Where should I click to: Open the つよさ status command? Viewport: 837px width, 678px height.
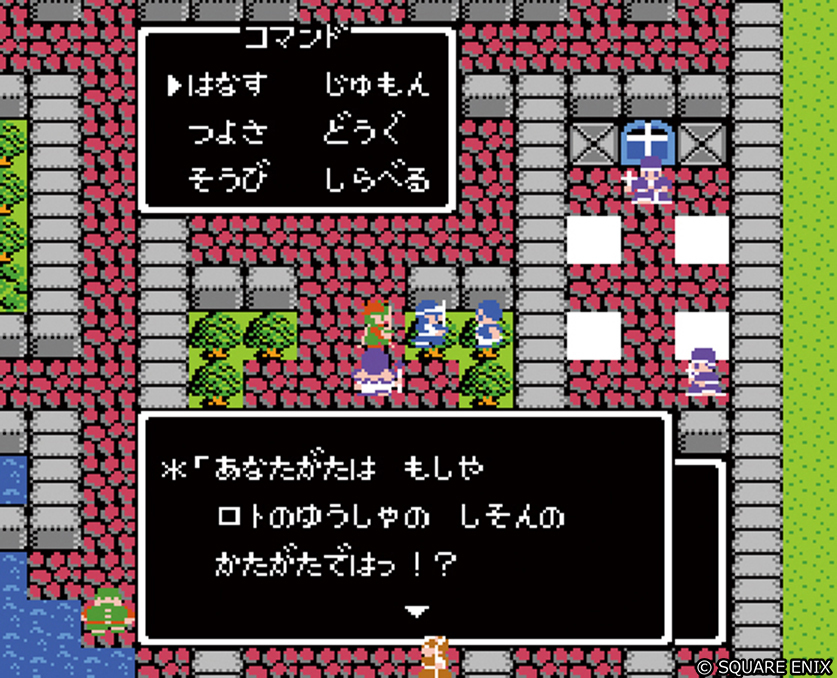click(228, 132)
